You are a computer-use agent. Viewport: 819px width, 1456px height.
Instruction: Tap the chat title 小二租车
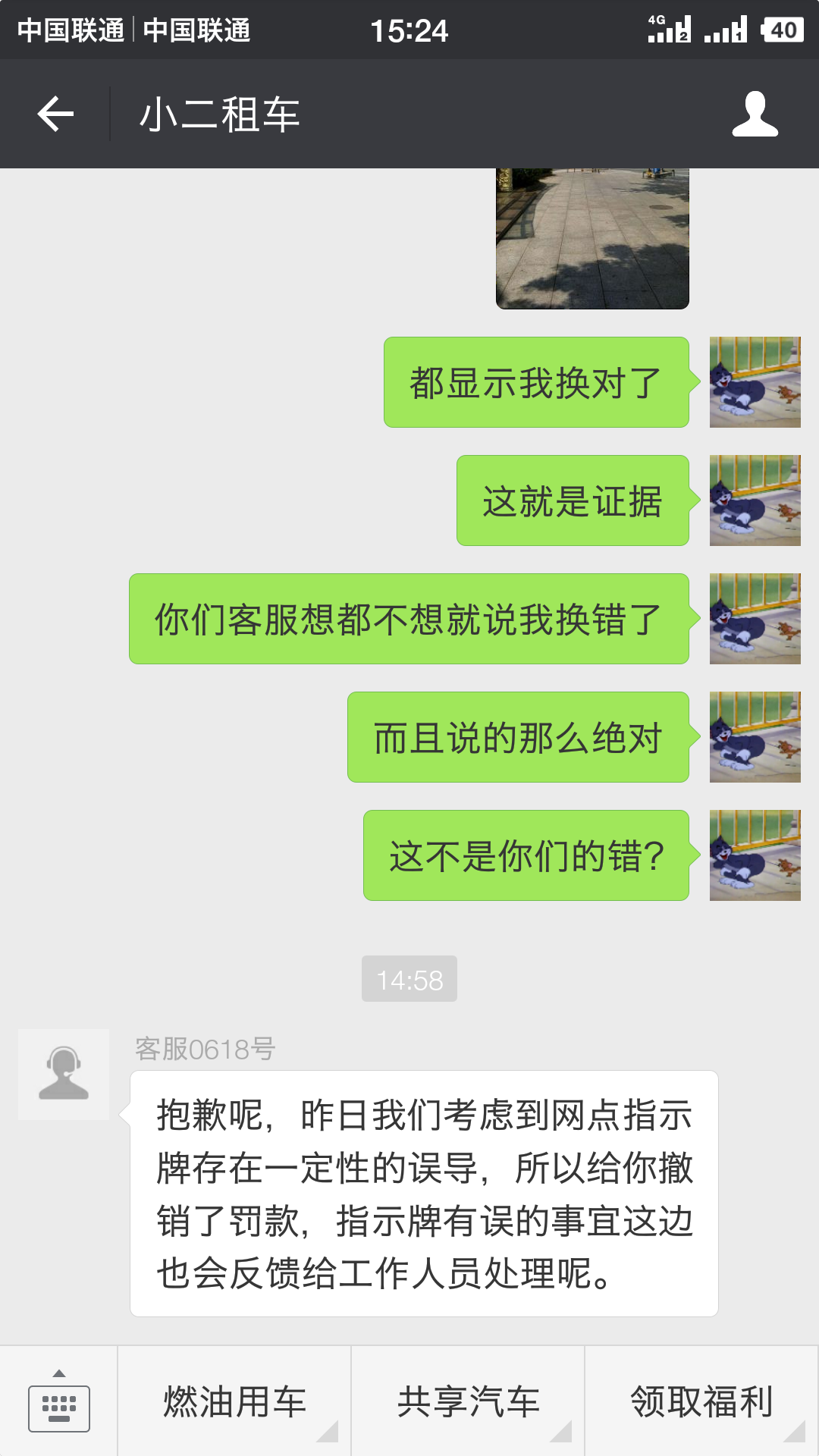tap(220, 114)
